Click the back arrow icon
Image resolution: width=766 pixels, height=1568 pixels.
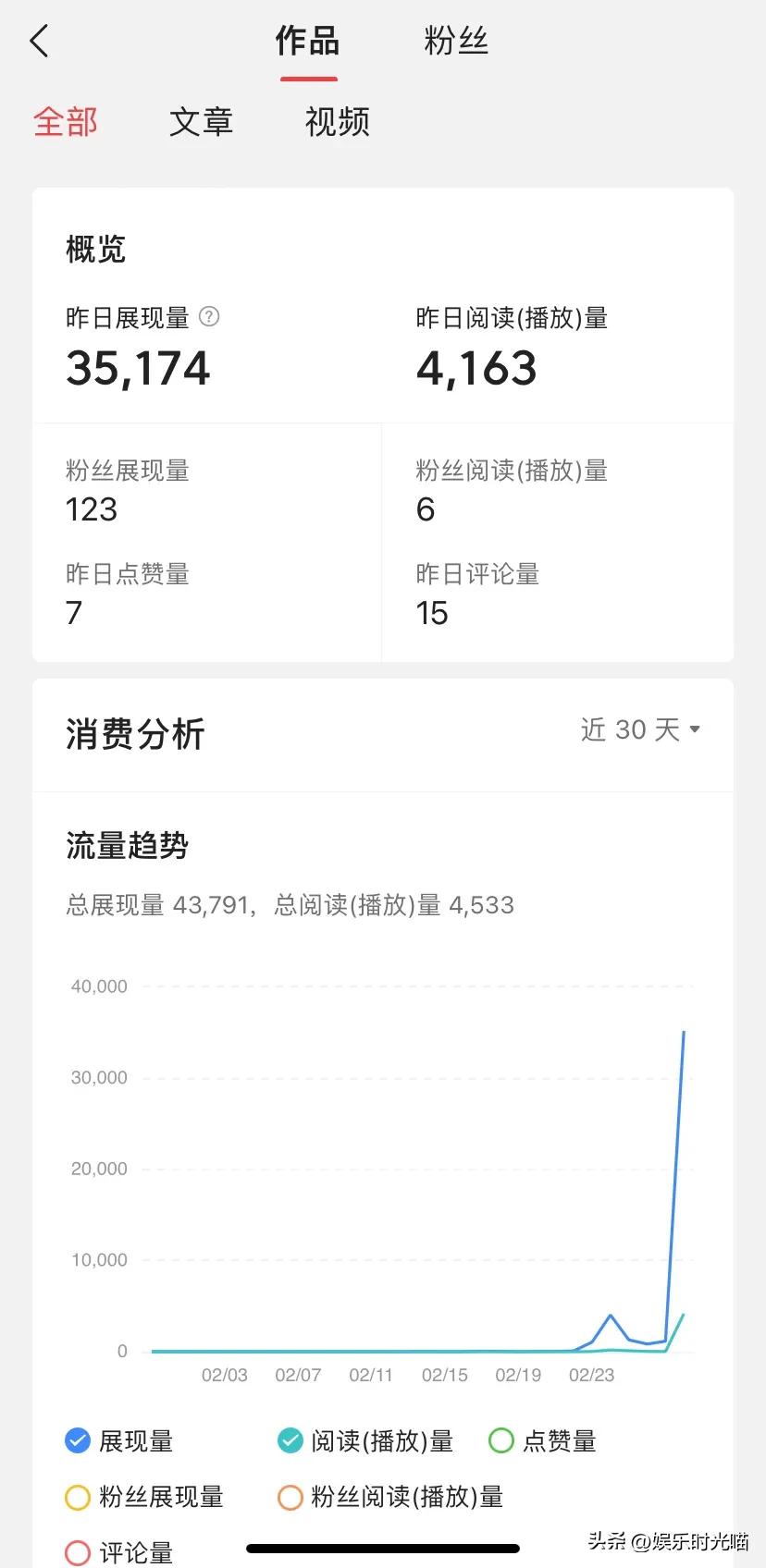[39, 41]
